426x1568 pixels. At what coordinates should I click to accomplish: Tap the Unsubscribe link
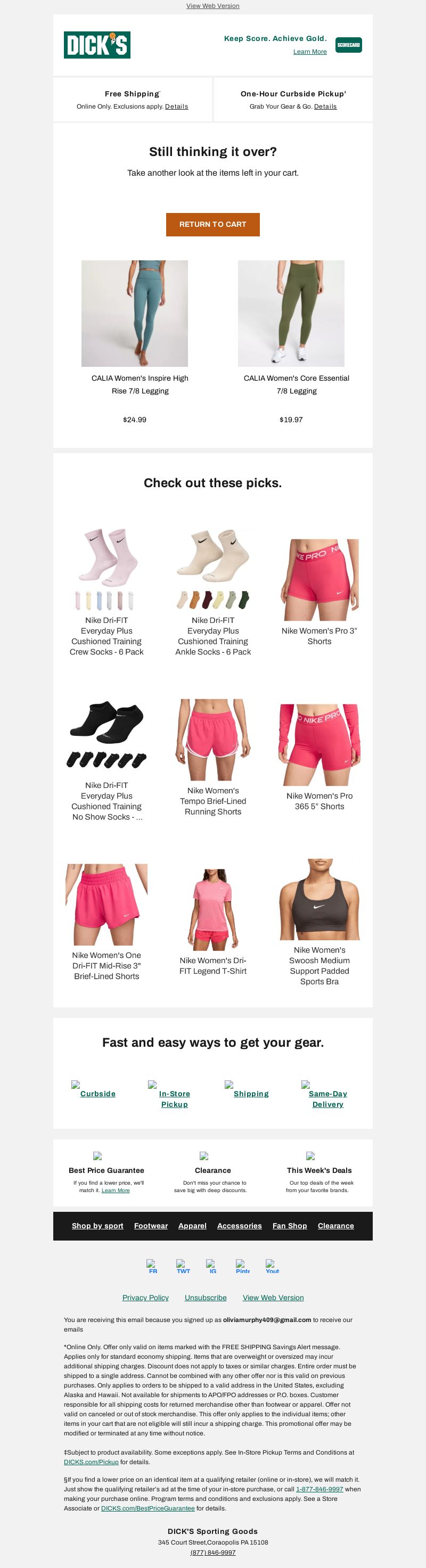206,1298
